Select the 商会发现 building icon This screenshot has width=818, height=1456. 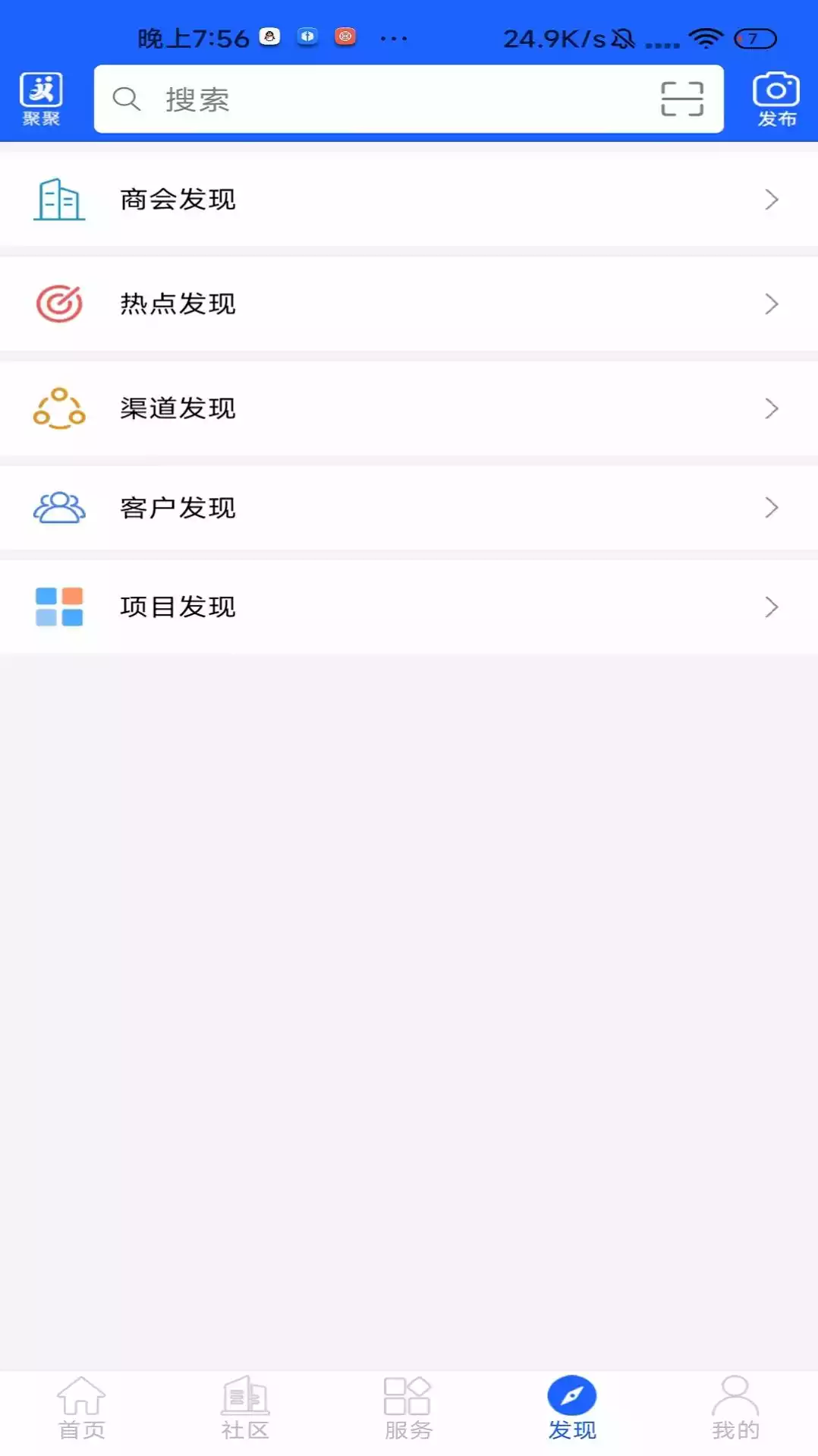[x=58, y=200]
